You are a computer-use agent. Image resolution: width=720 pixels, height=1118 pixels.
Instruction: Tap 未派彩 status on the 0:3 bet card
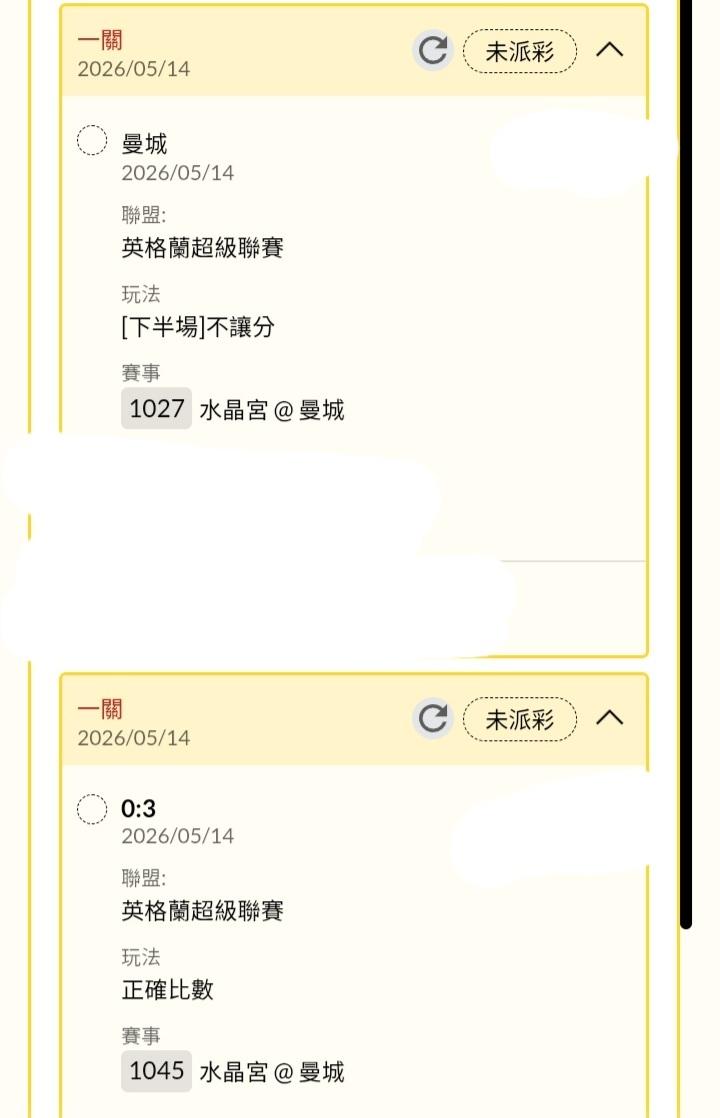pyautogui.click(x=520, y=719)
